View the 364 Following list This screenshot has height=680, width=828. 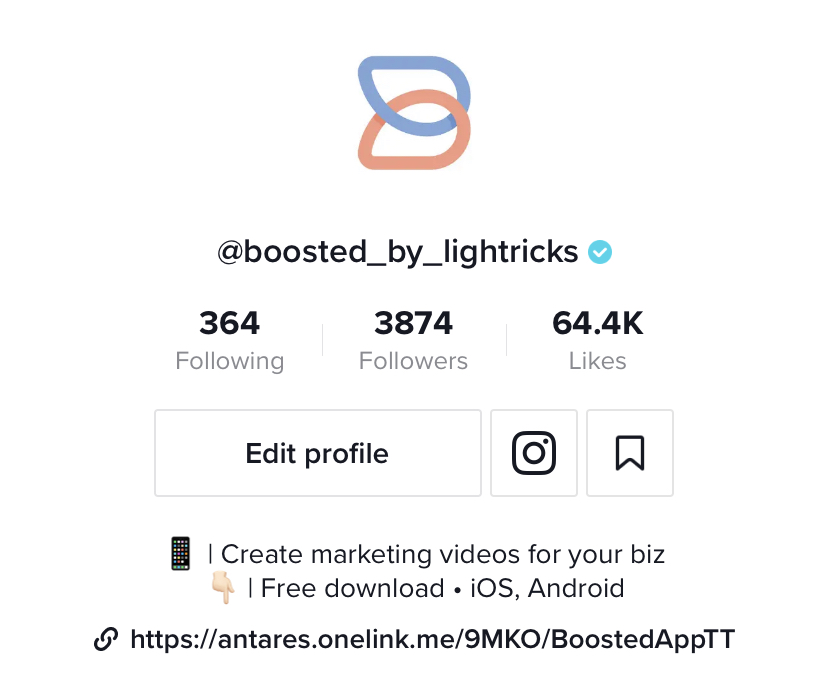click(229, 340)
